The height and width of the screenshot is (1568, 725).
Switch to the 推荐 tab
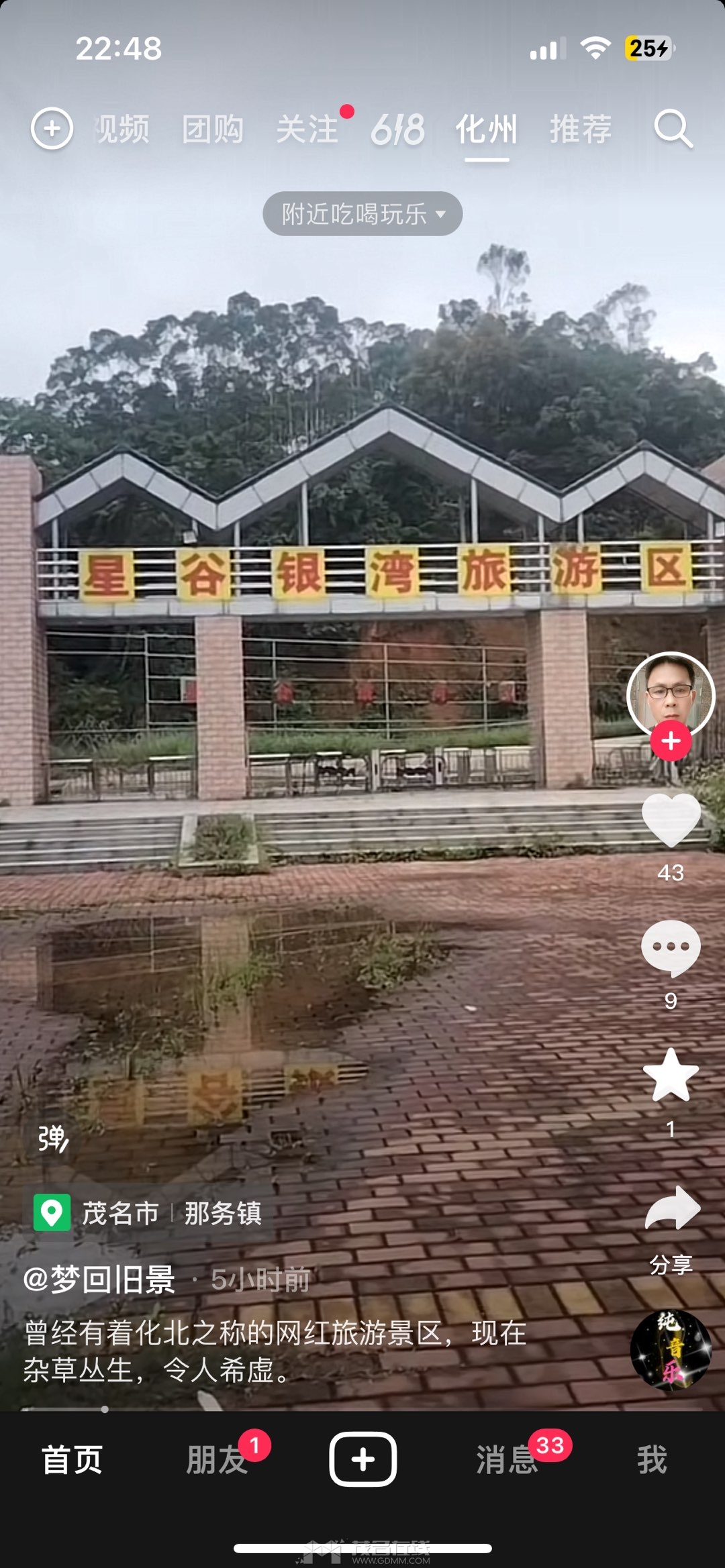(x=581, y=129)
